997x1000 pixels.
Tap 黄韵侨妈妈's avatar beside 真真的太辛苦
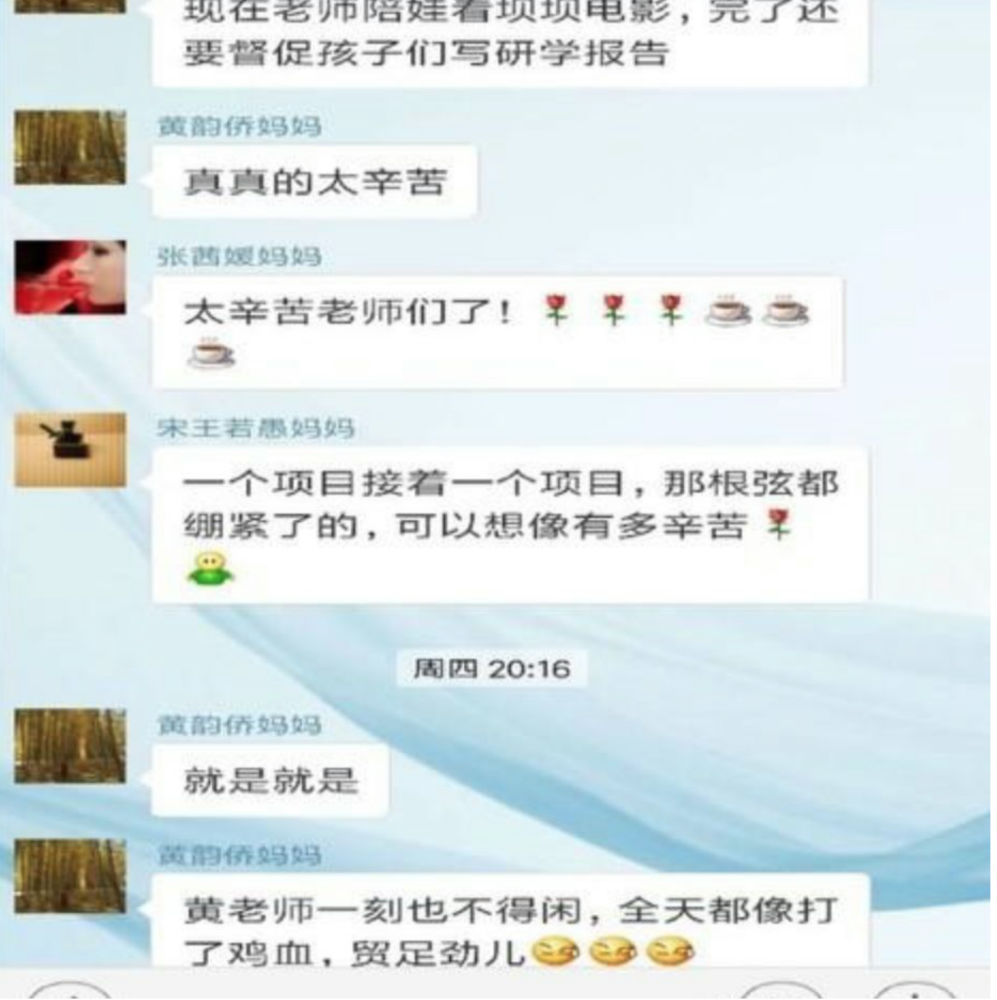pos(70,147)
